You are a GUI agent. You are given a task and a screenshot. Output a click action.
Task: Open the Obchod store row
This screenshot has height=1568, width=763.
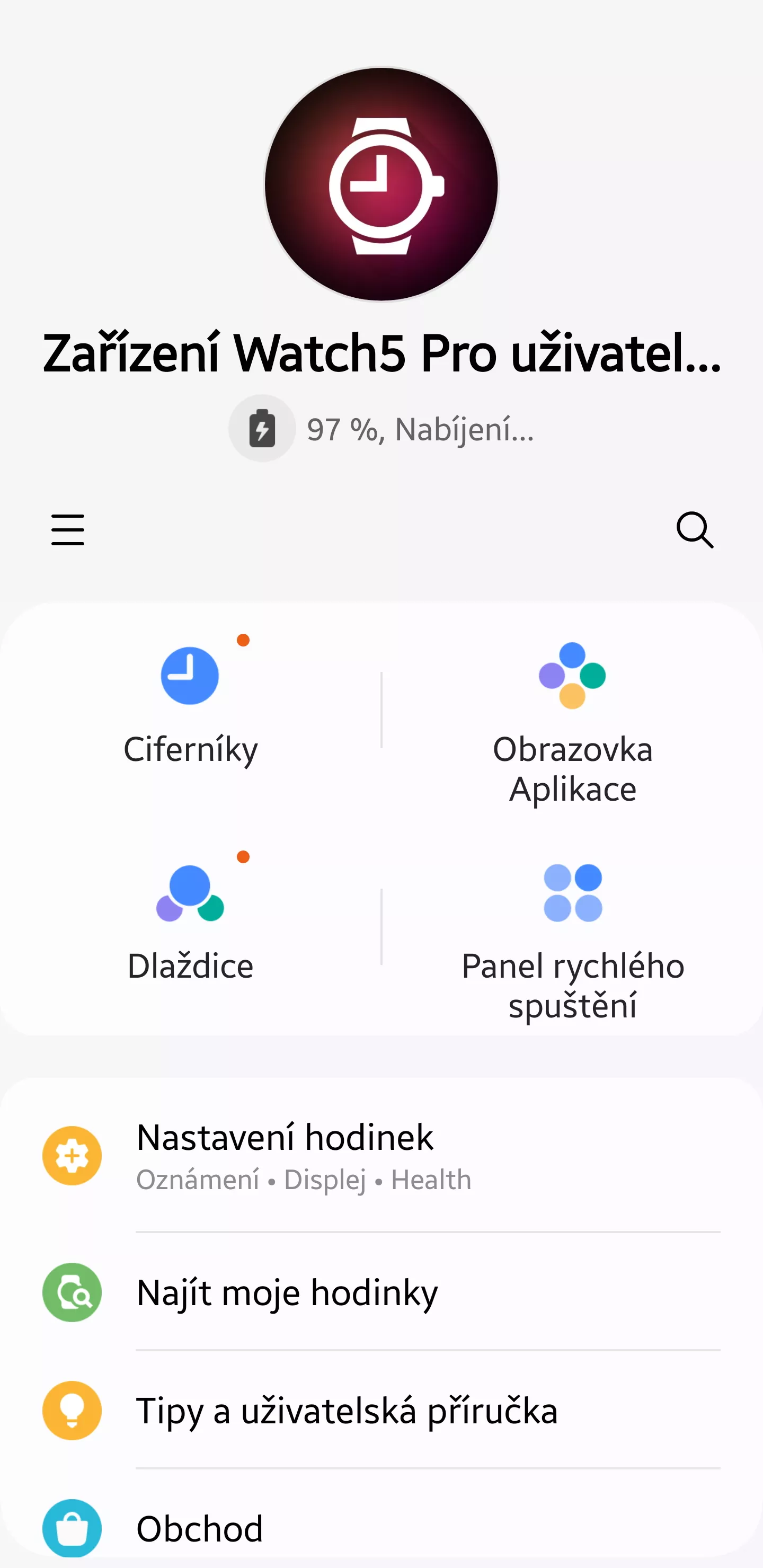click(381, 1528)
